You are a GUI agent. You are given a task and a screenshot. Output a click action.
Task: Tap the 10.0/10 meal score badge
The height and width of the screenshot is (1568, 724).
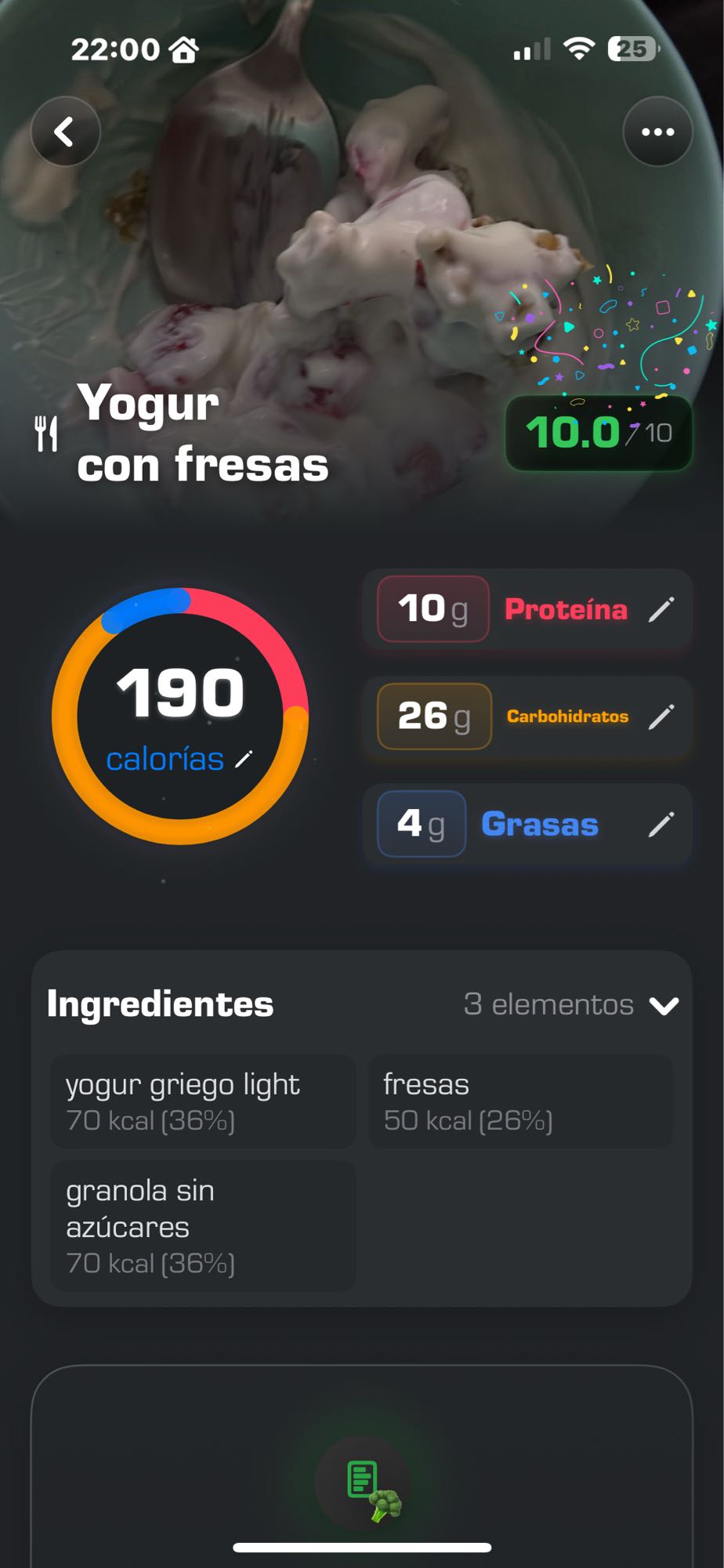tap(599, 433)
